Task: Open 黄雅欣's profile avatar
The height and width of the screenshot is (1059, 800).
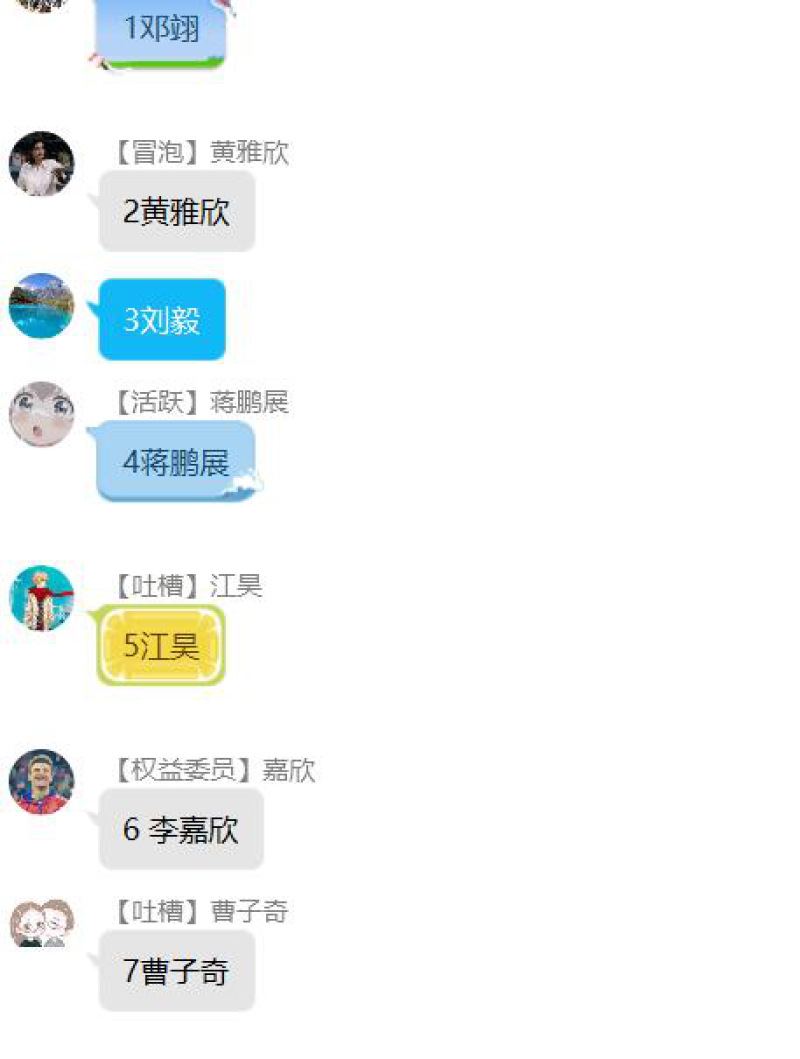Action: [41, 164]
